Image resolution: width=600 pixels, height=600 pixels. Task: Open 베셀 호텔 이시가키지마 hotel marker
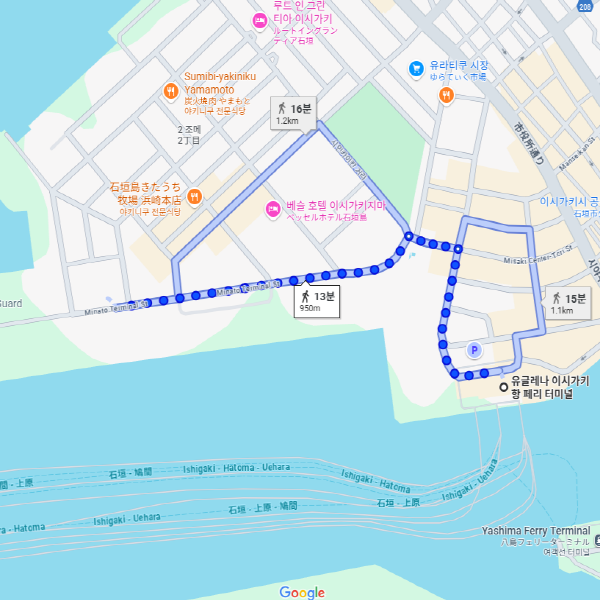[272, 208]
